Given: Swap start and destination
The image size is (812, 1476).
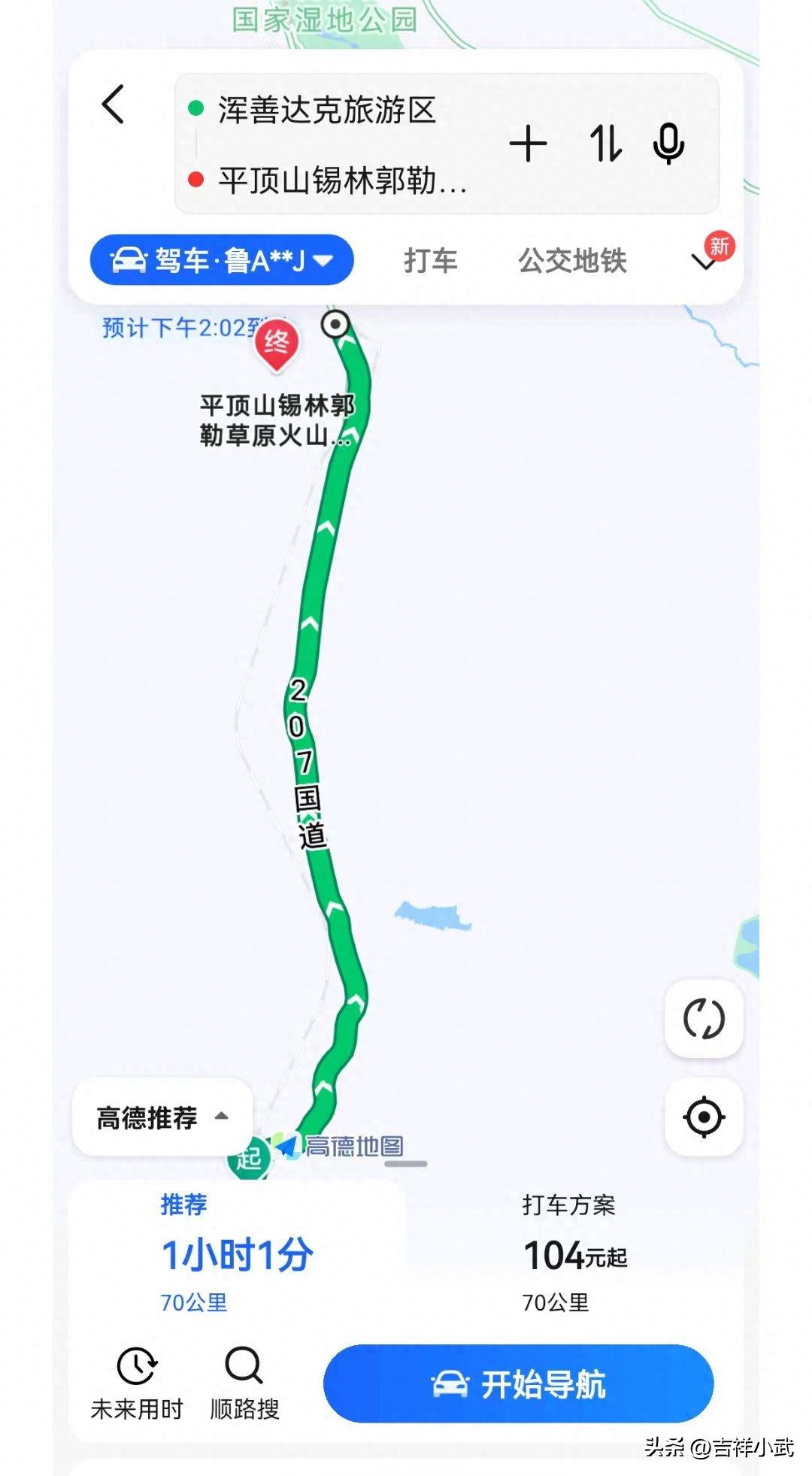Looking at the screenshot, I should 605,144.
